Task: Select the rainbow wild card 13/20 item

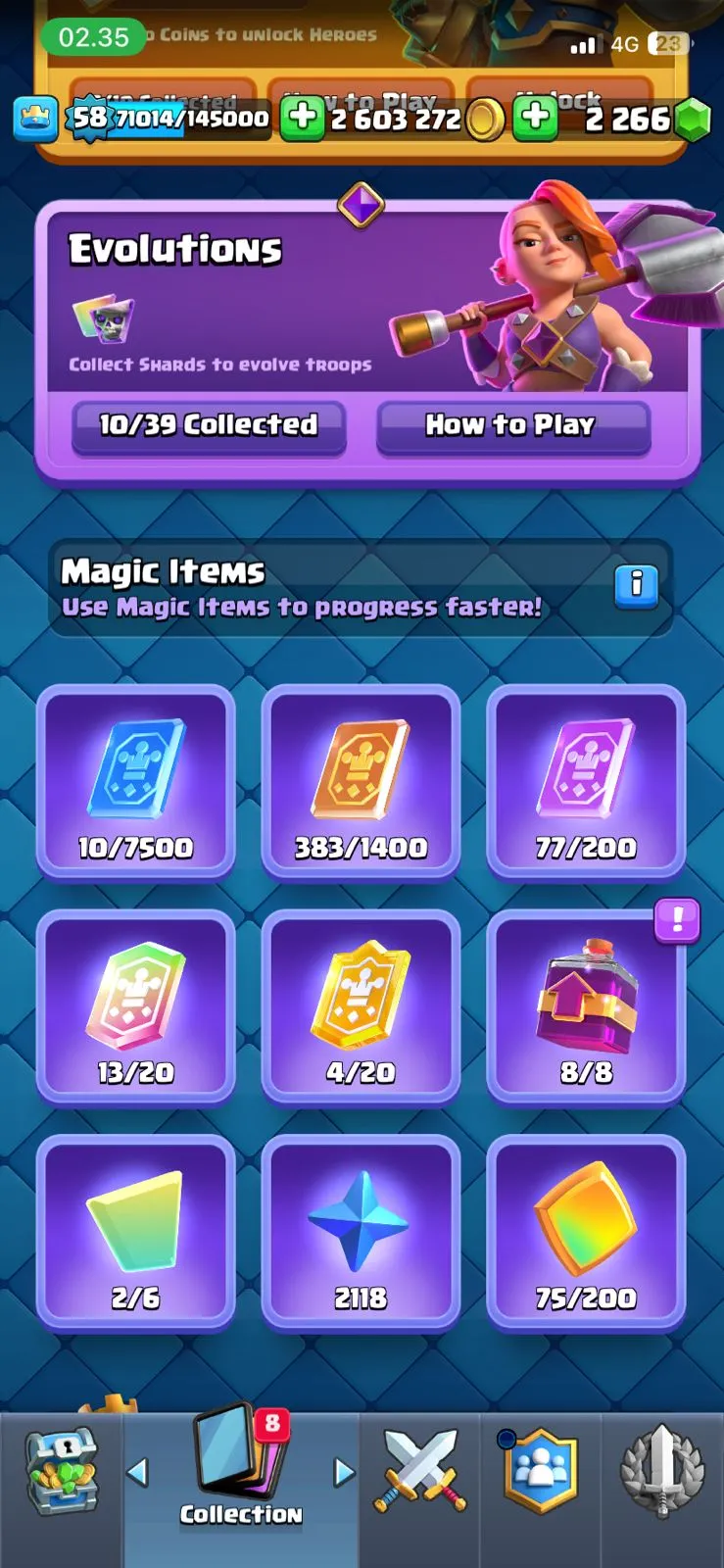Action: pyautogui.click(x=135, y=1006)
